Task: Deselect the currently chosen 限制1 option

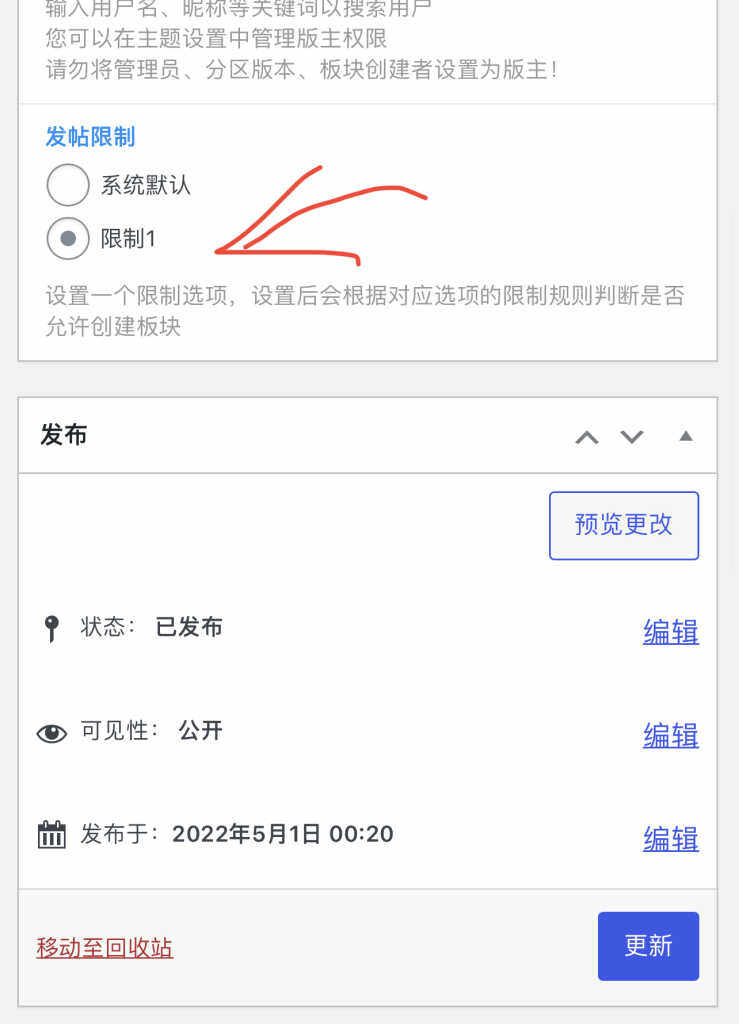Action: 68,238
